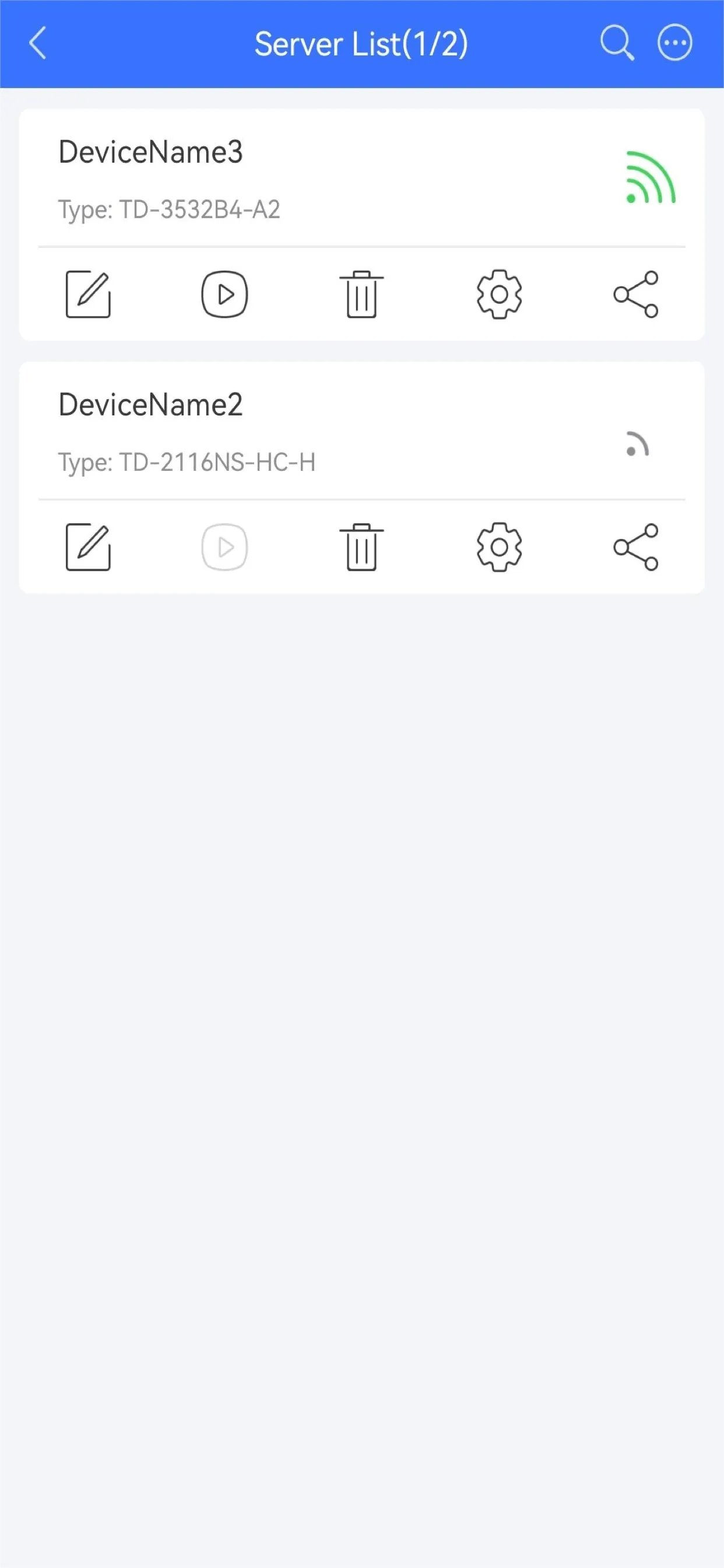Screen dimensions: 724x1568
Task: Play live view for DeviceName3
Action: click(x=224, y=295)
